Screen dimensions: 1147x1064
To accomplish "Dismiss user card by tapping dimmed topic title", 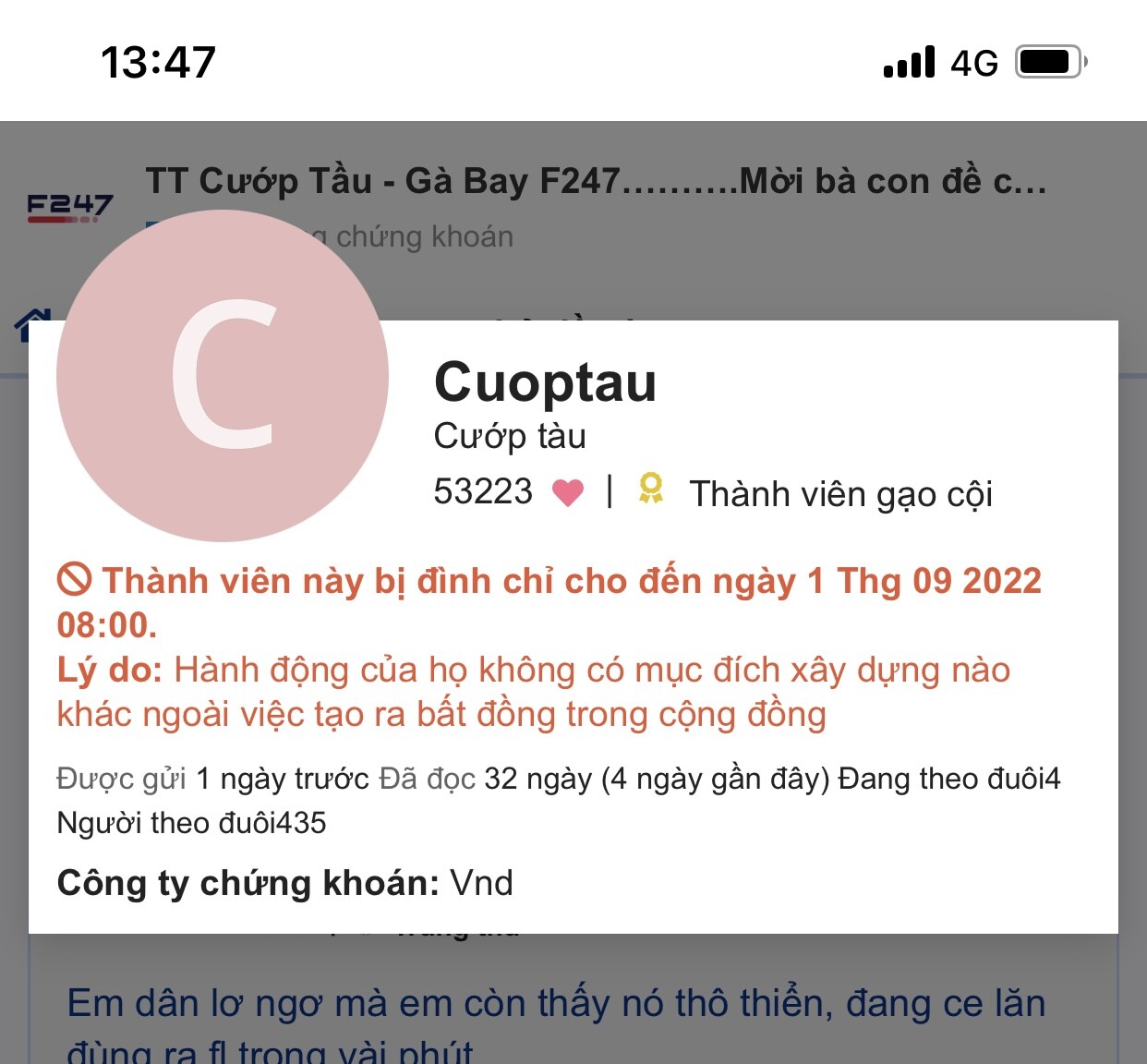I will tap(596, 181).
